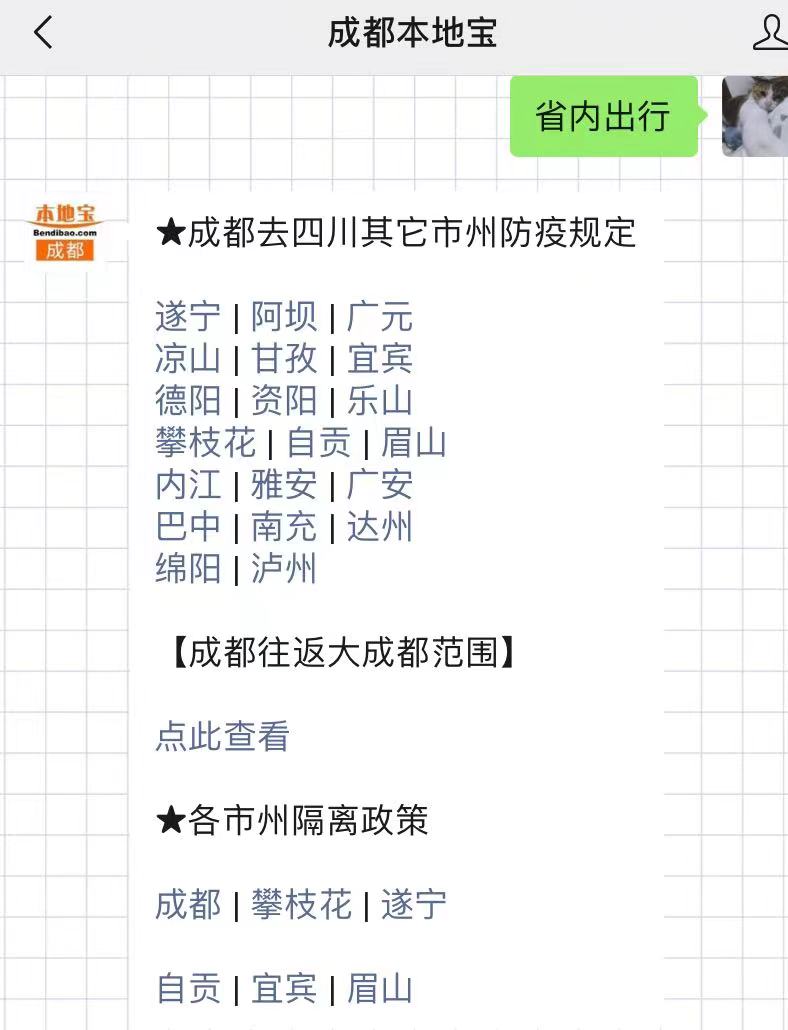Tap the 泸州 link

[284, 569]
